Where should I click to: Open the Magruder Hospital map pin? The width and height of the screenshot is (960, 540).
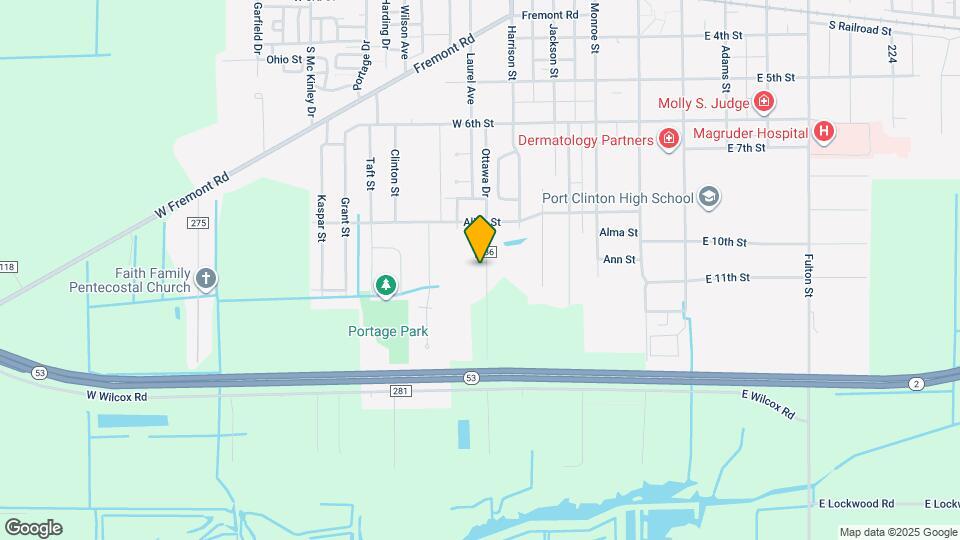823,132
